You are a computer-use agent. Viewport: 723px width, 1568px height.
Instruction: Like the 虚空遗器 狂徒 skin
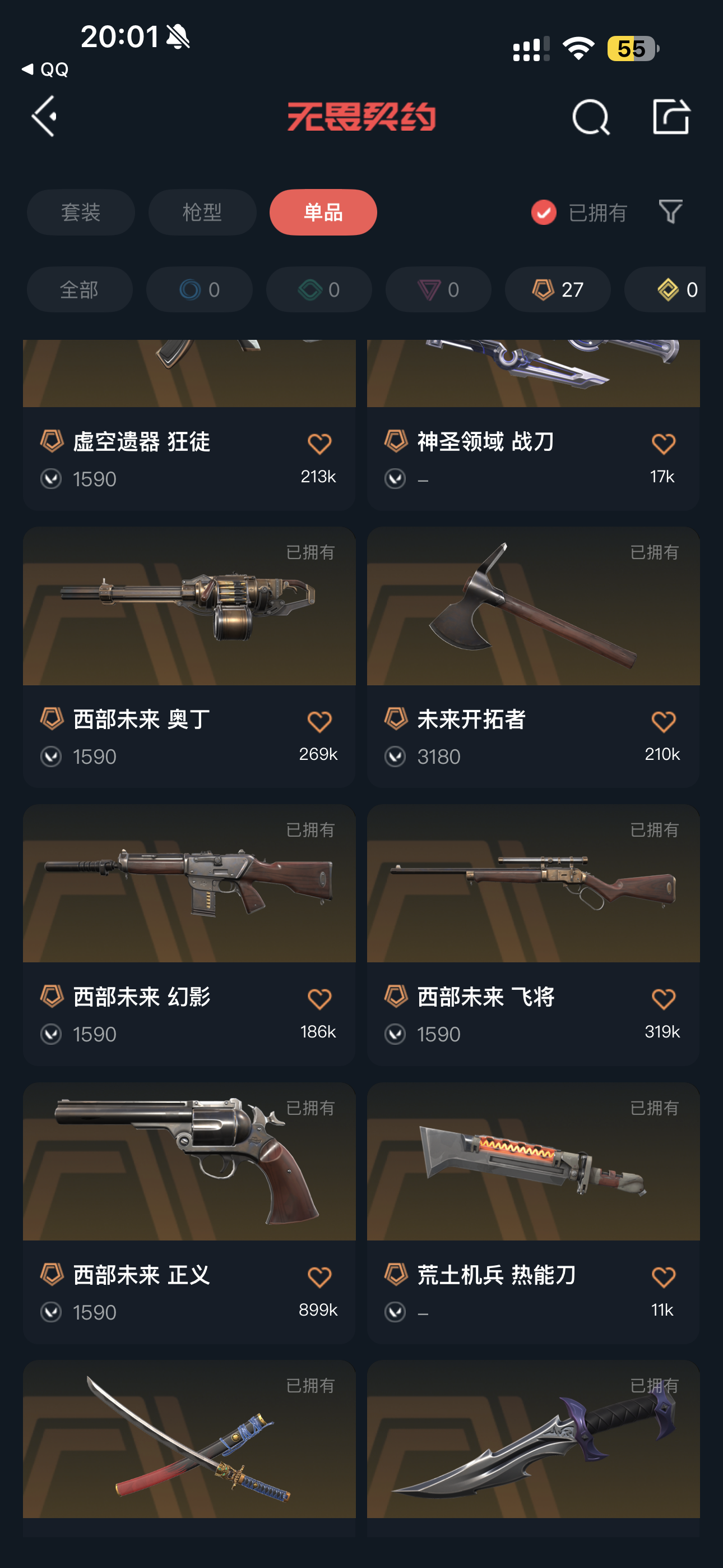[x=319, y=444]
